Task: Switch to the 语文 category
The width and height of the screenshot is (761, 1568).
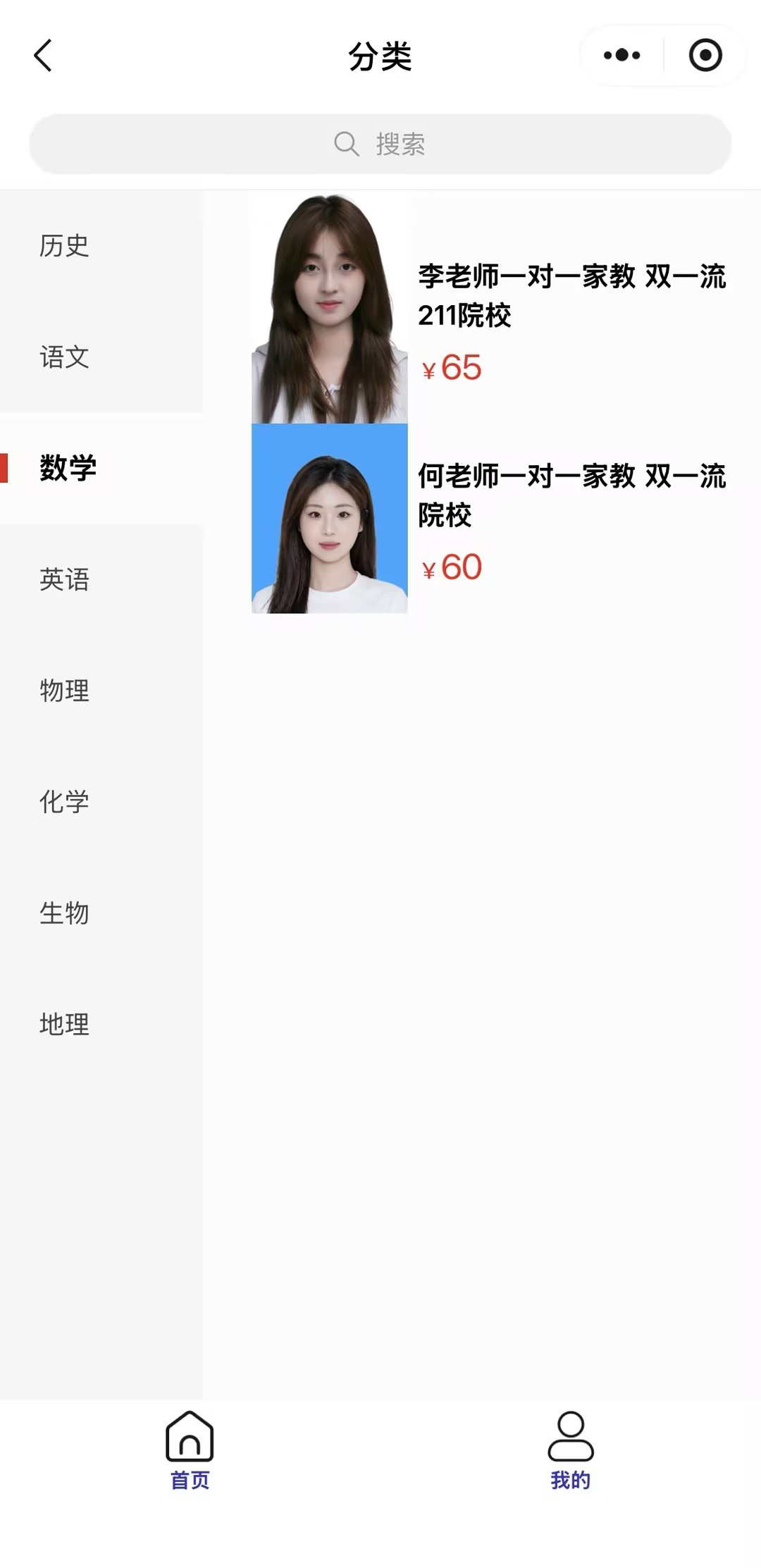Action: (x=65, y=357)
